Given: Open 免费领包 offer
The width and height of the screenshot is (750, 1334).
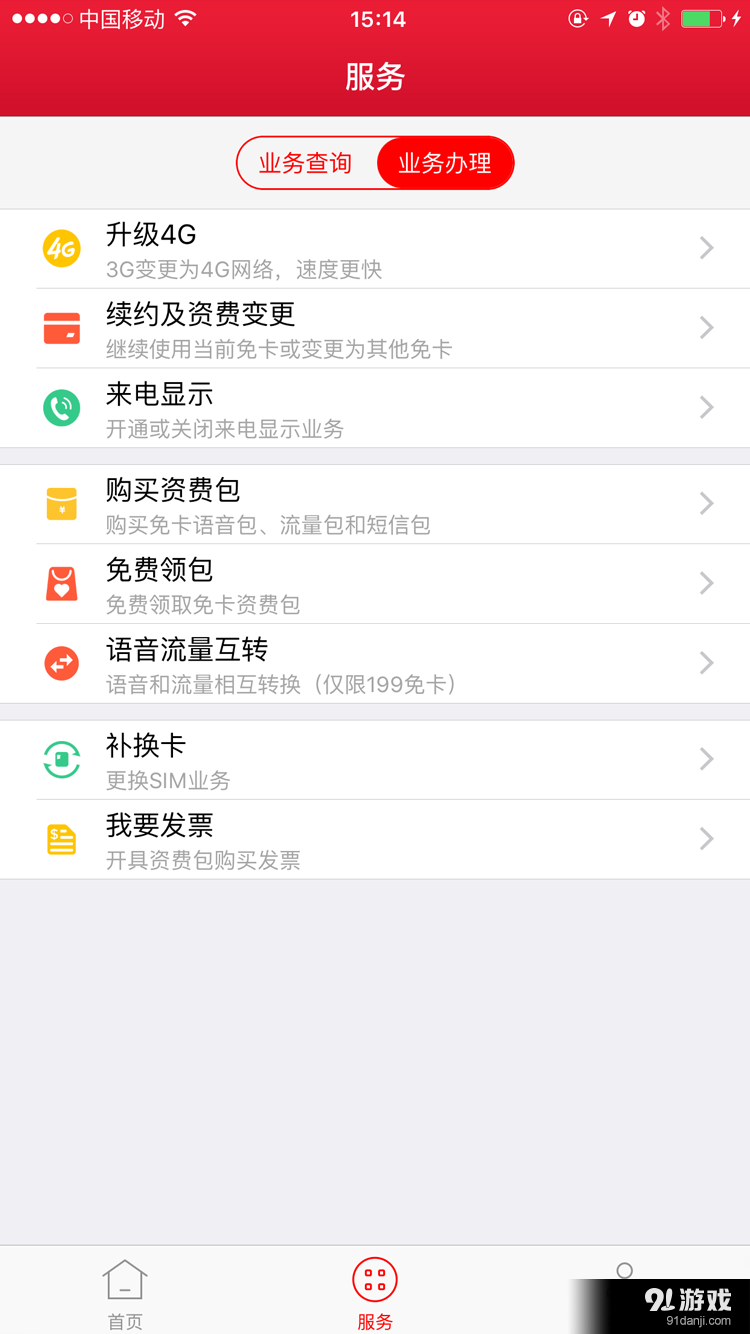Looking at the screenshot, I should [375, 584].
